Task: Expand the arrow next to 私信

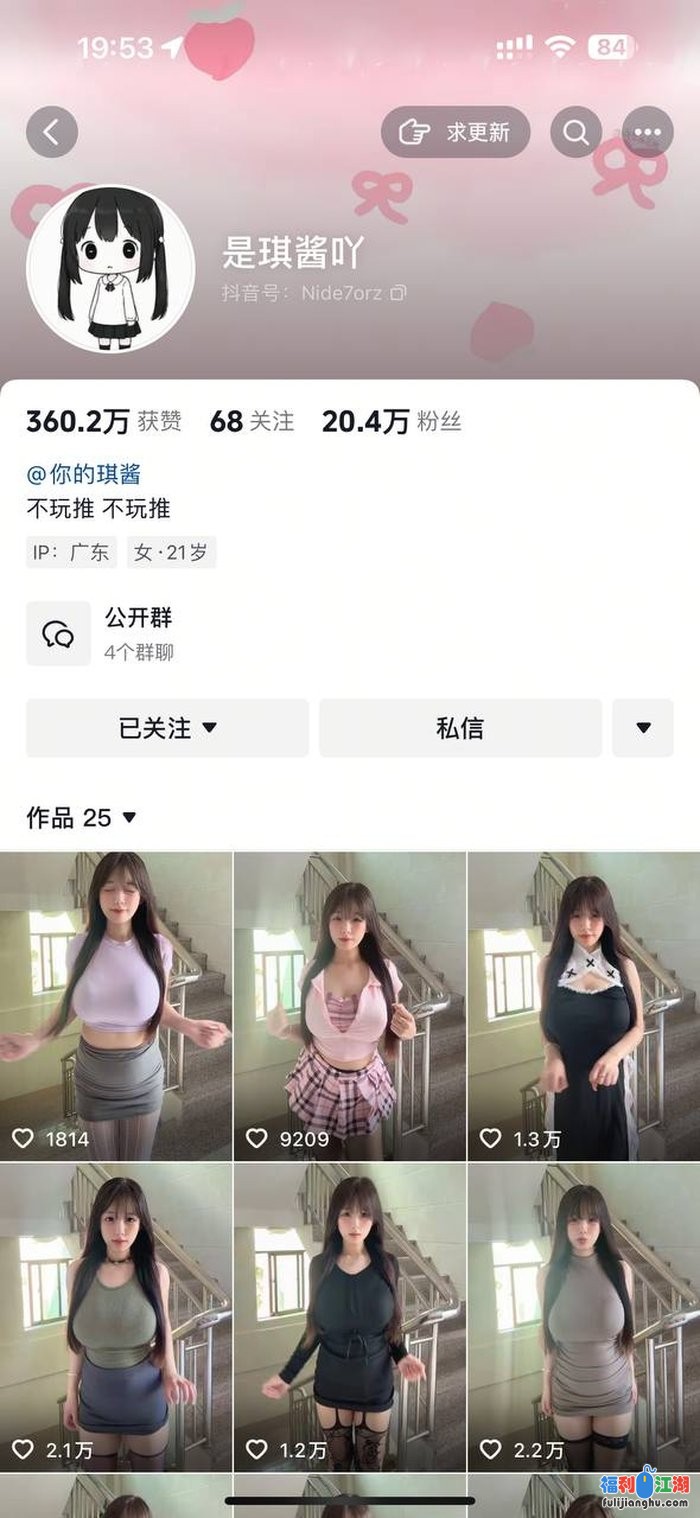Action: [x=643, y=728]
